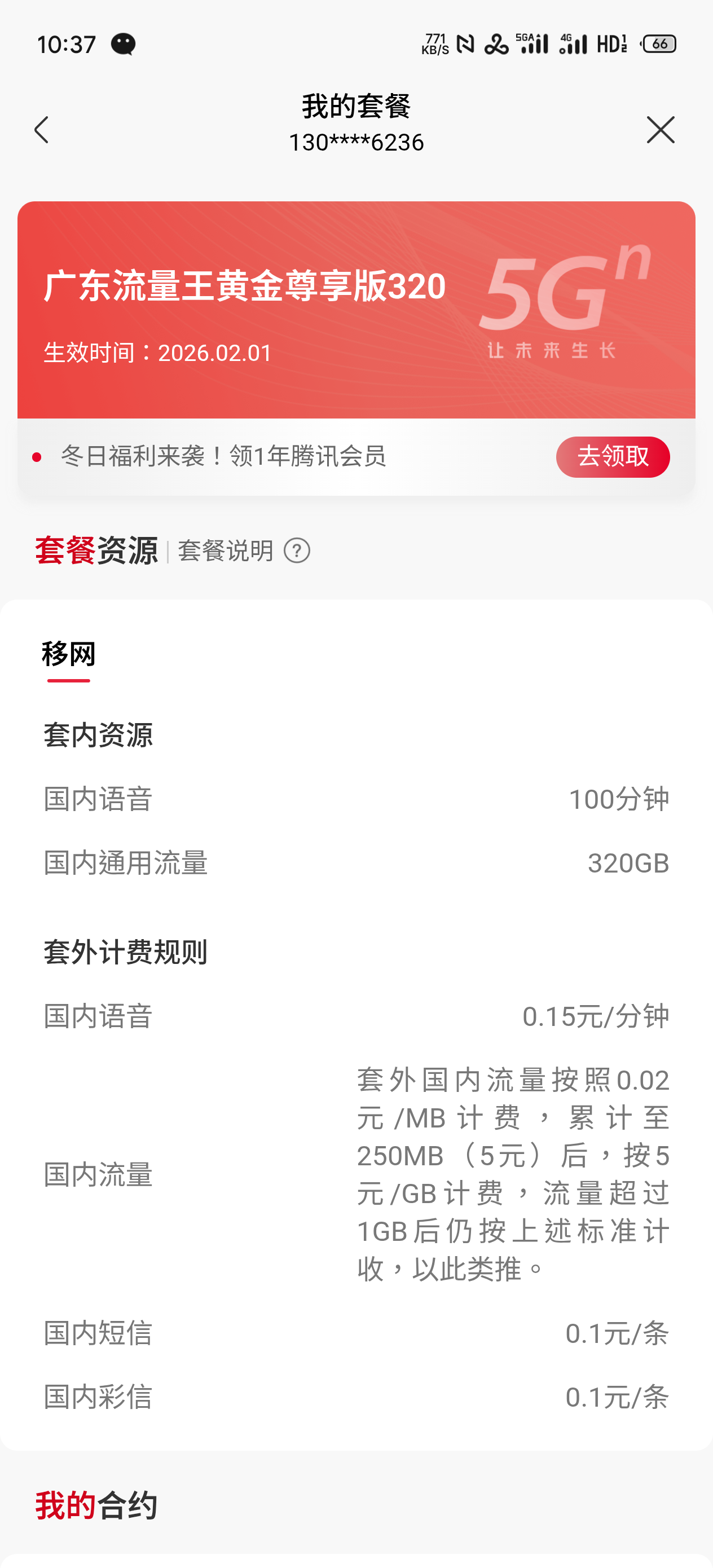Open the 套餐说明 help question mark icon
This screenshot has width=713, height=1568.
[298, 552]
